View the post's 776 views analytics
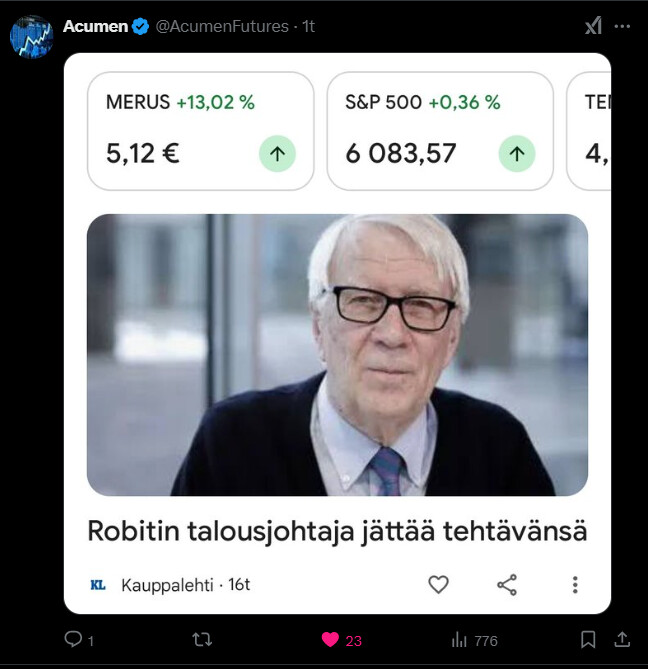The image size is (648, 669). pyautogui.click(x=460, y=640)
